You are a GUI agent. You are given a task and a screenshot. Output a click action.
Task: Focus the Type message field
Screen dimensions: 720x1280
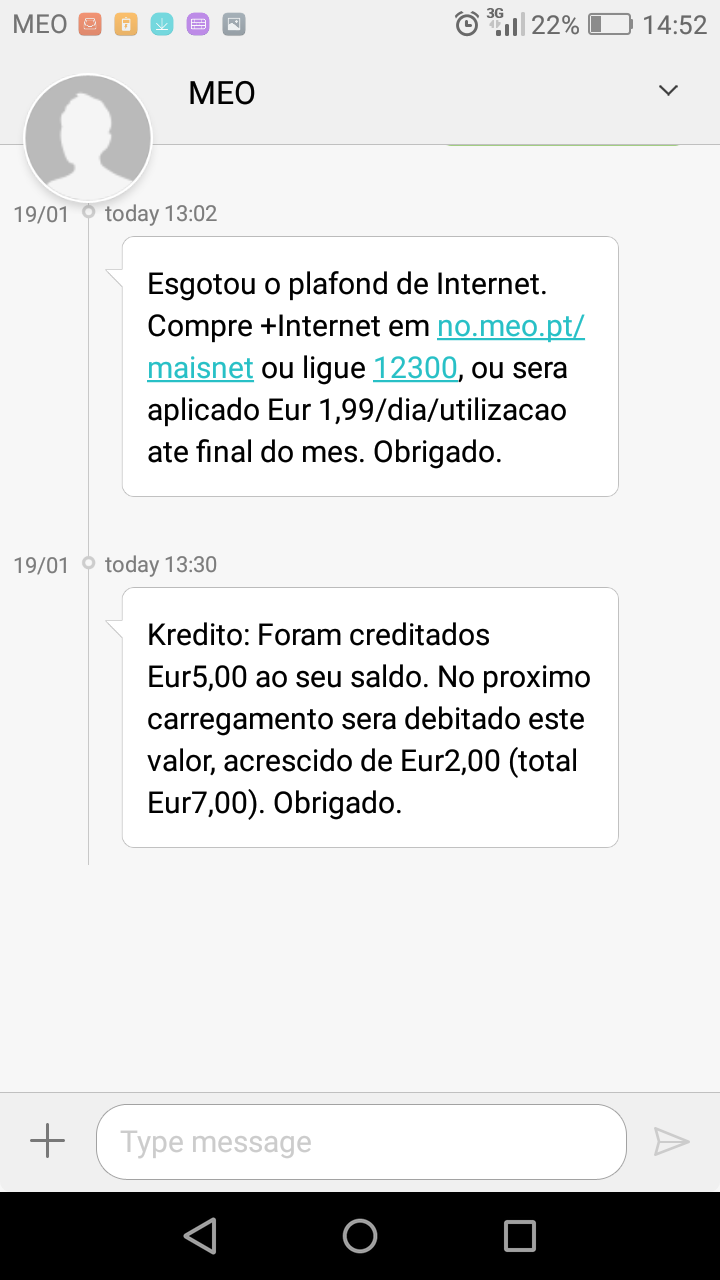[x=361, y=1142]
